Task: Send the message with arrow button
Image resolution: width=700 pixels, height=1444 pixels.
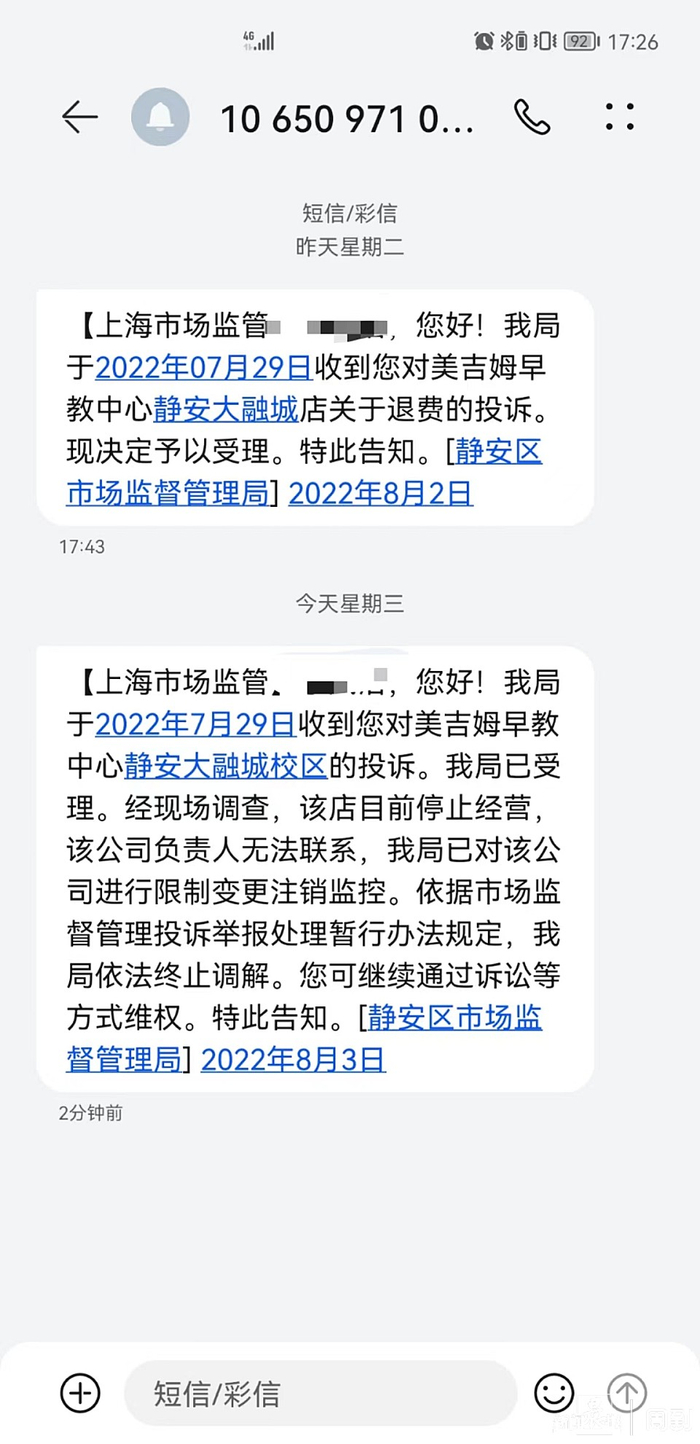Action: pyautogui.click(x=628, y=1392)
